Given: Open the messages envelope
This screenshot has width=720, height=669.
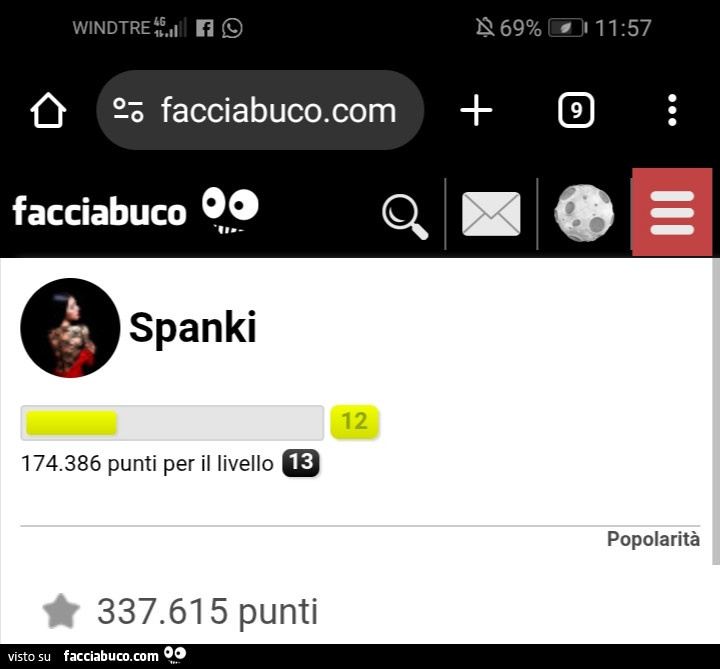Looking at the screenshot, I should [491, 214].
